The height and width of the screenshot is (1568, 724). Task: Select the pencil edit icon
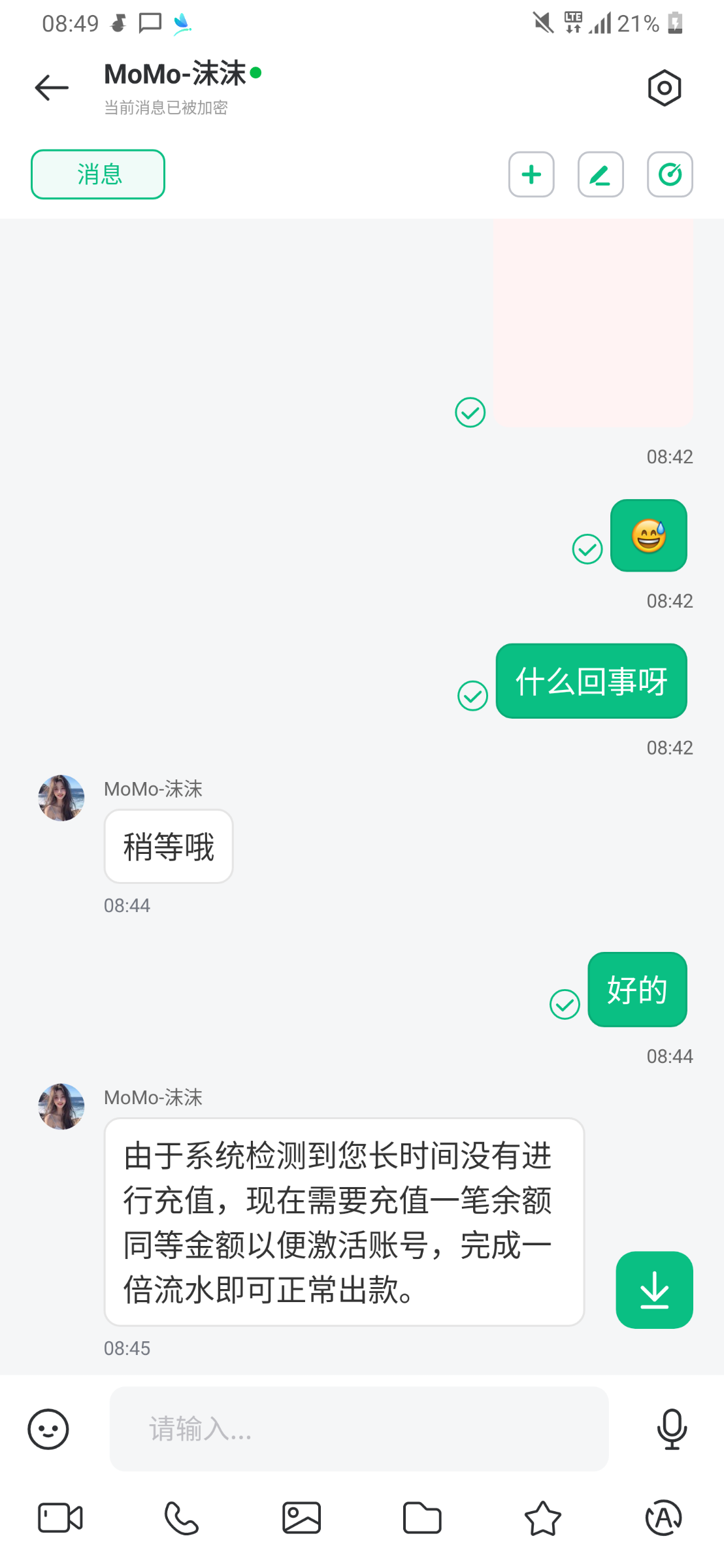tap(600, 174)
